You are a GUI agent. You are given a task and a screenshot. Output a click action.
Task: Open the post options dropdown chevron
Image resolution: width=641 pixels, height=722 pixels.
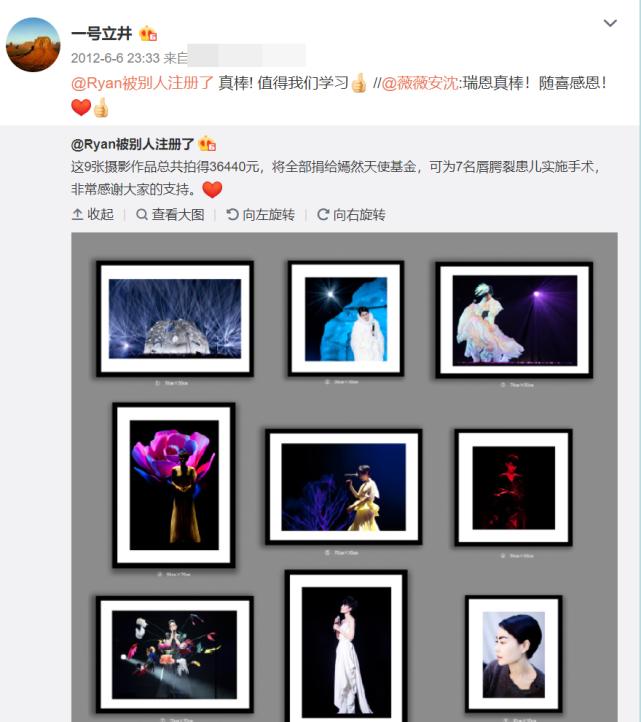[609, 23]
